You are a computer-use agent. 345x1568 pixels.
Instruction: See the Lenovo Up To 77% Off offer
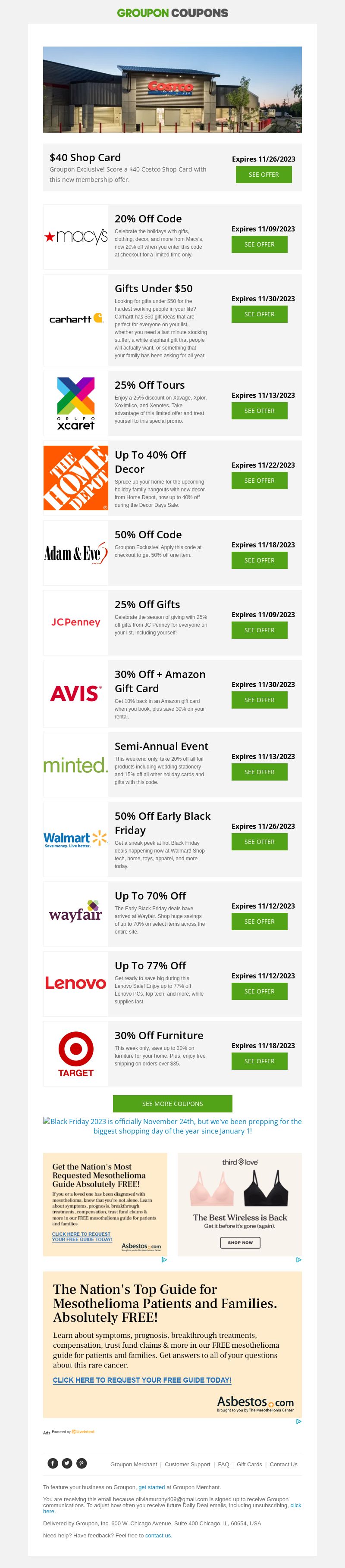point(259,992)
